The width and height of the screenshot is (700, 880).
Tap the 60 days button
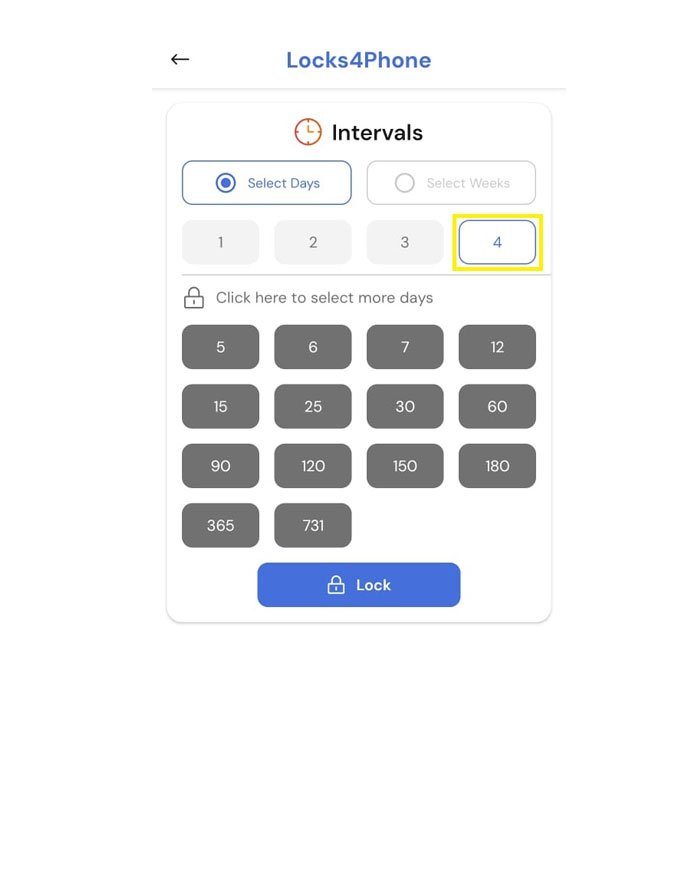(497, 406)
